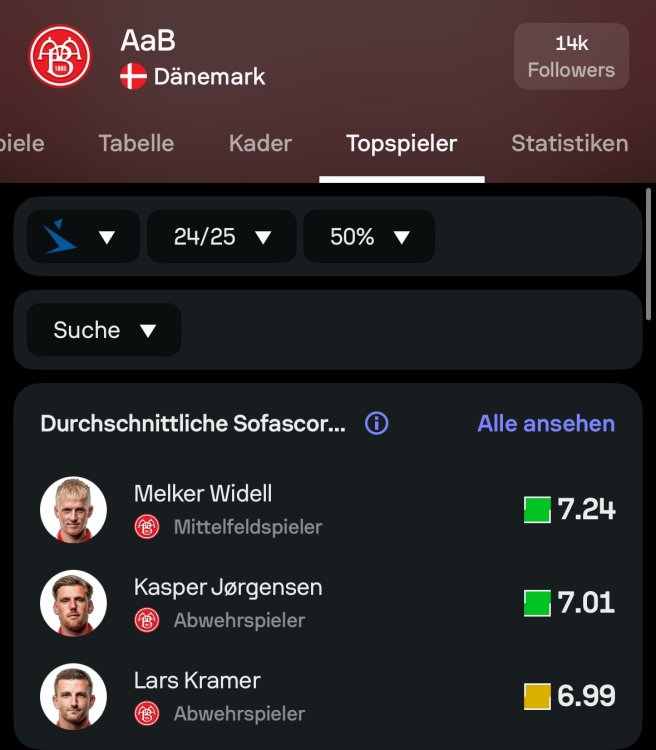
Task: Open the Suche dropdown
Action: pyautogui.click(x=104, y=330)
